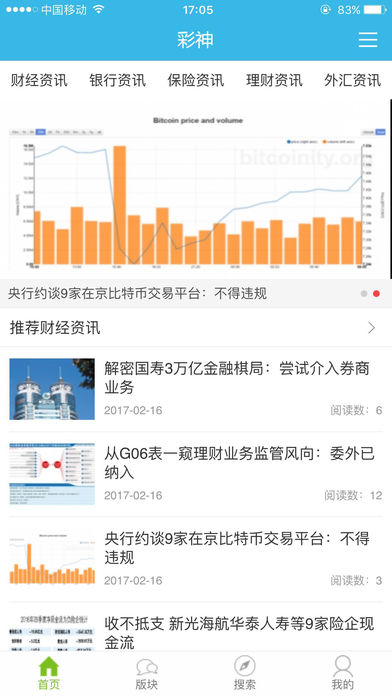
Task: Tap the banner page indicator dots
Action: tap(370, 293)
